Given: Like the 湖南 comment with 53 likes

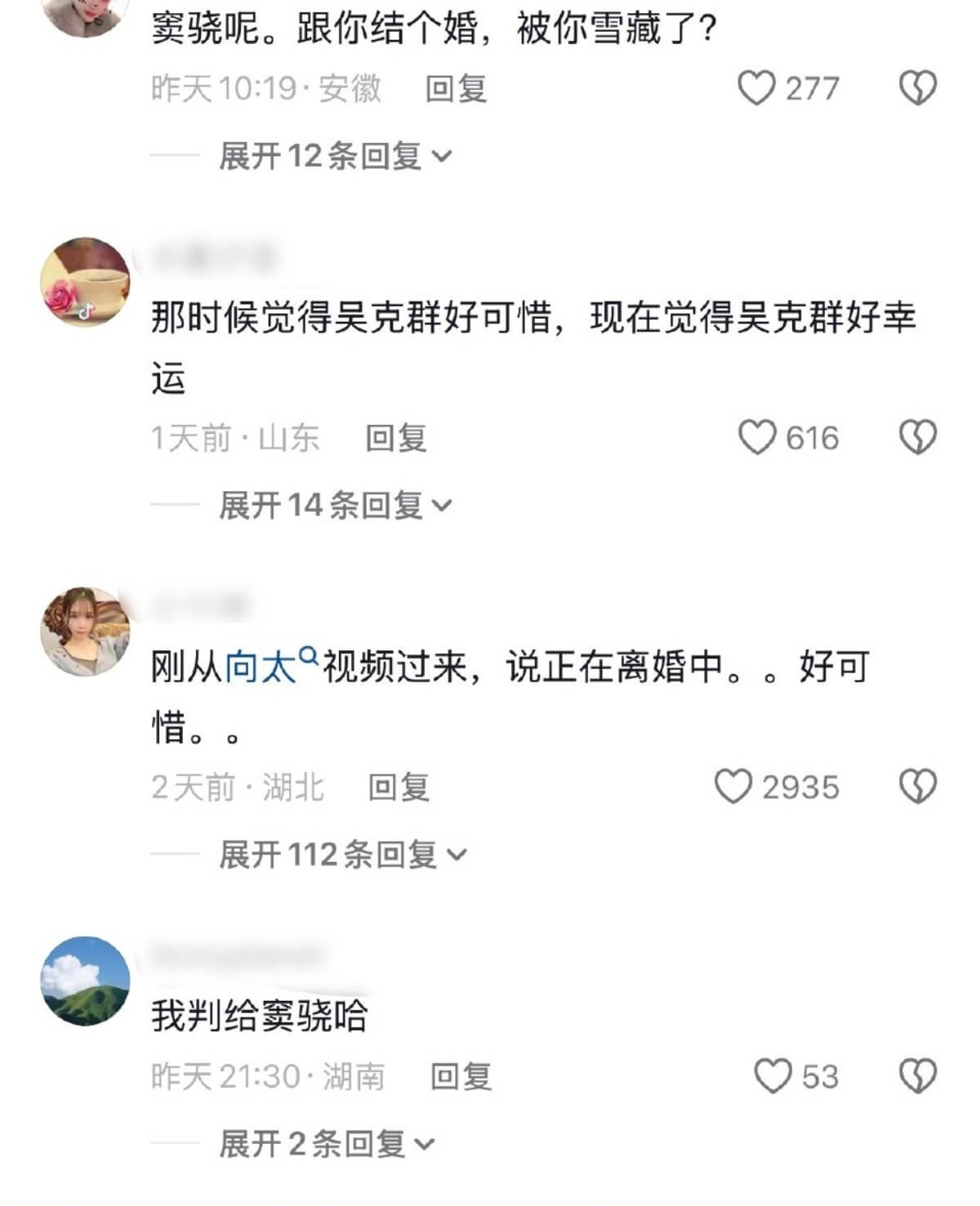Looking at the screenshot, I should click(772, 1076).
